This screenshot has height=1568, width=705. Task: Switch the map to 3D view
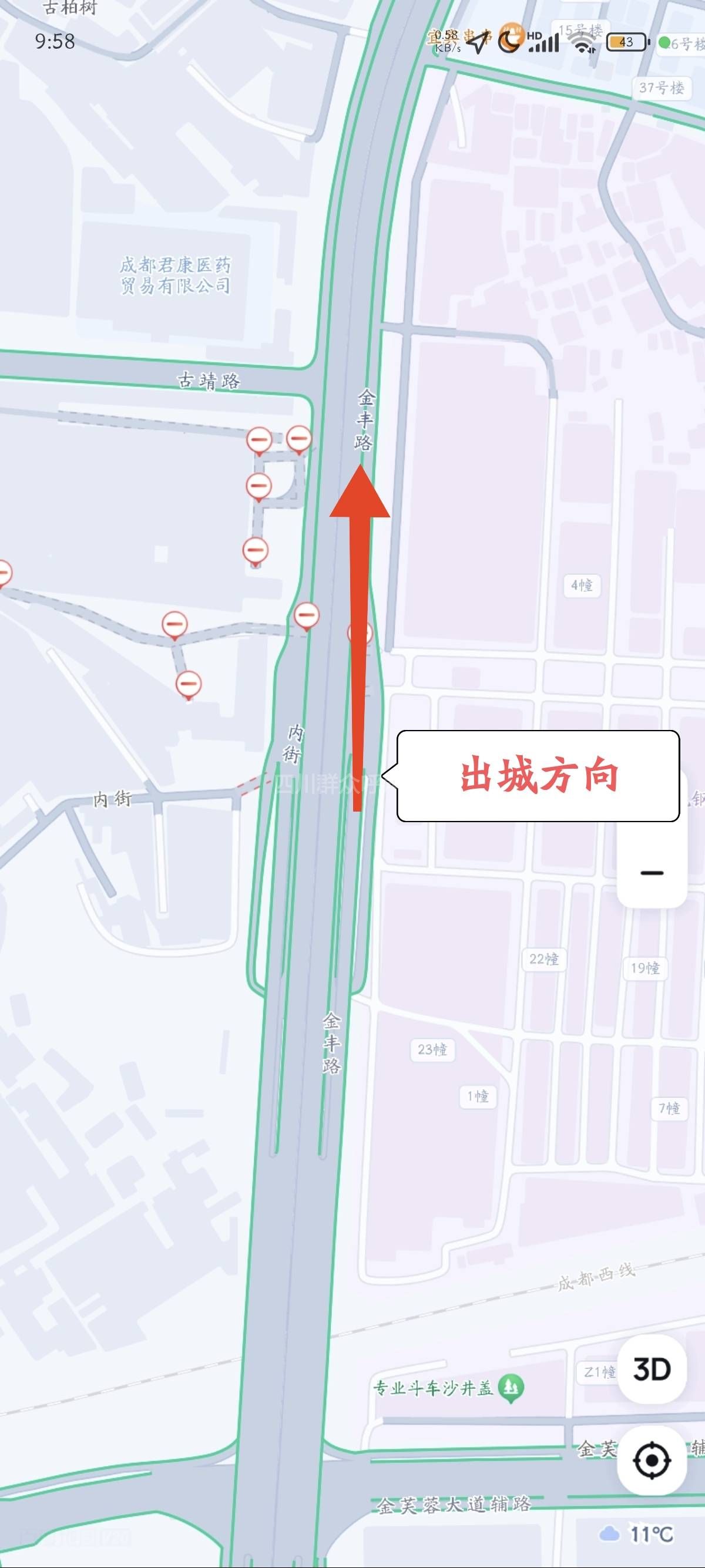[x=652, y=1370]
